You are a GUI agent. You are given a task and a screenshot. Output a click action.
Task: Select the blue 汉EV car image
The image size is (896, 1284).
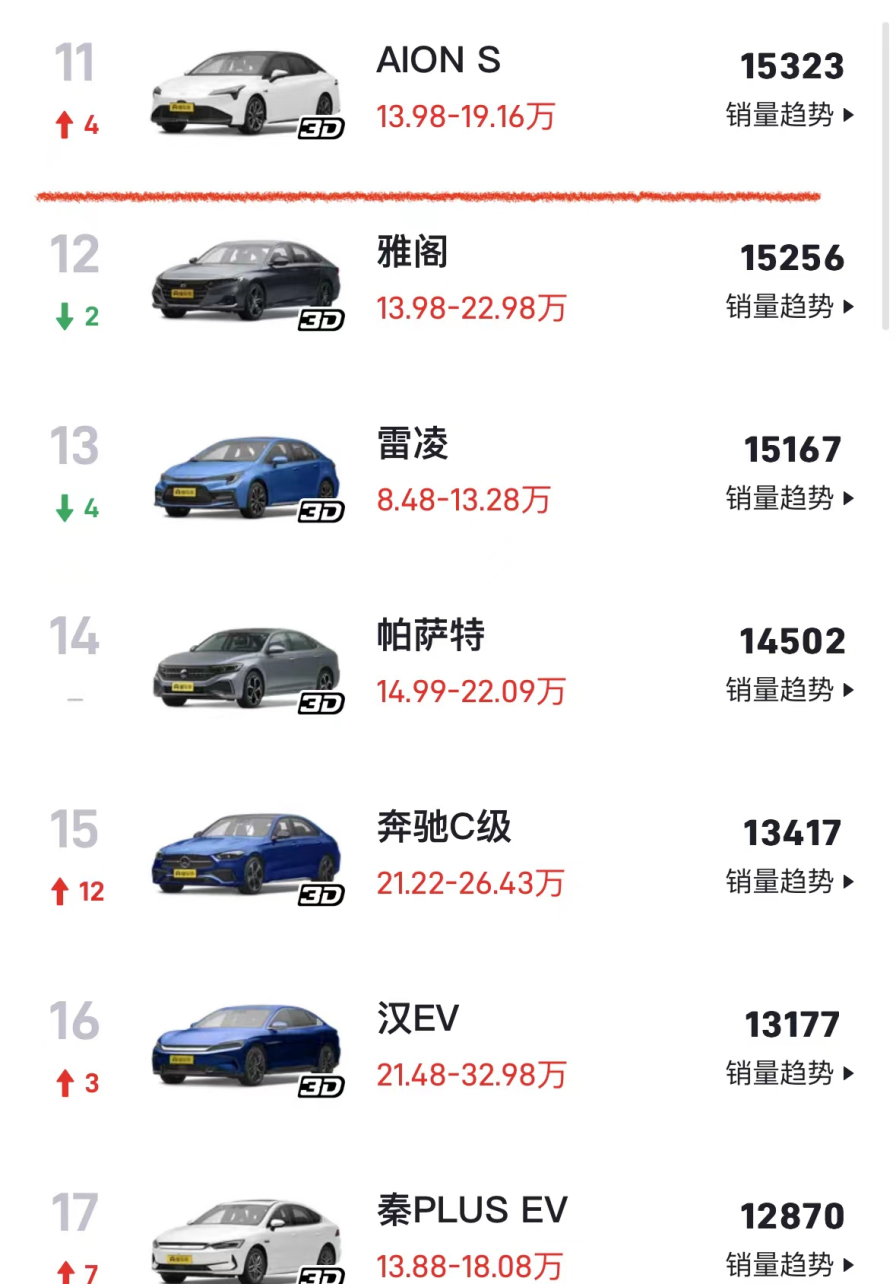[x=248, y=1048]
